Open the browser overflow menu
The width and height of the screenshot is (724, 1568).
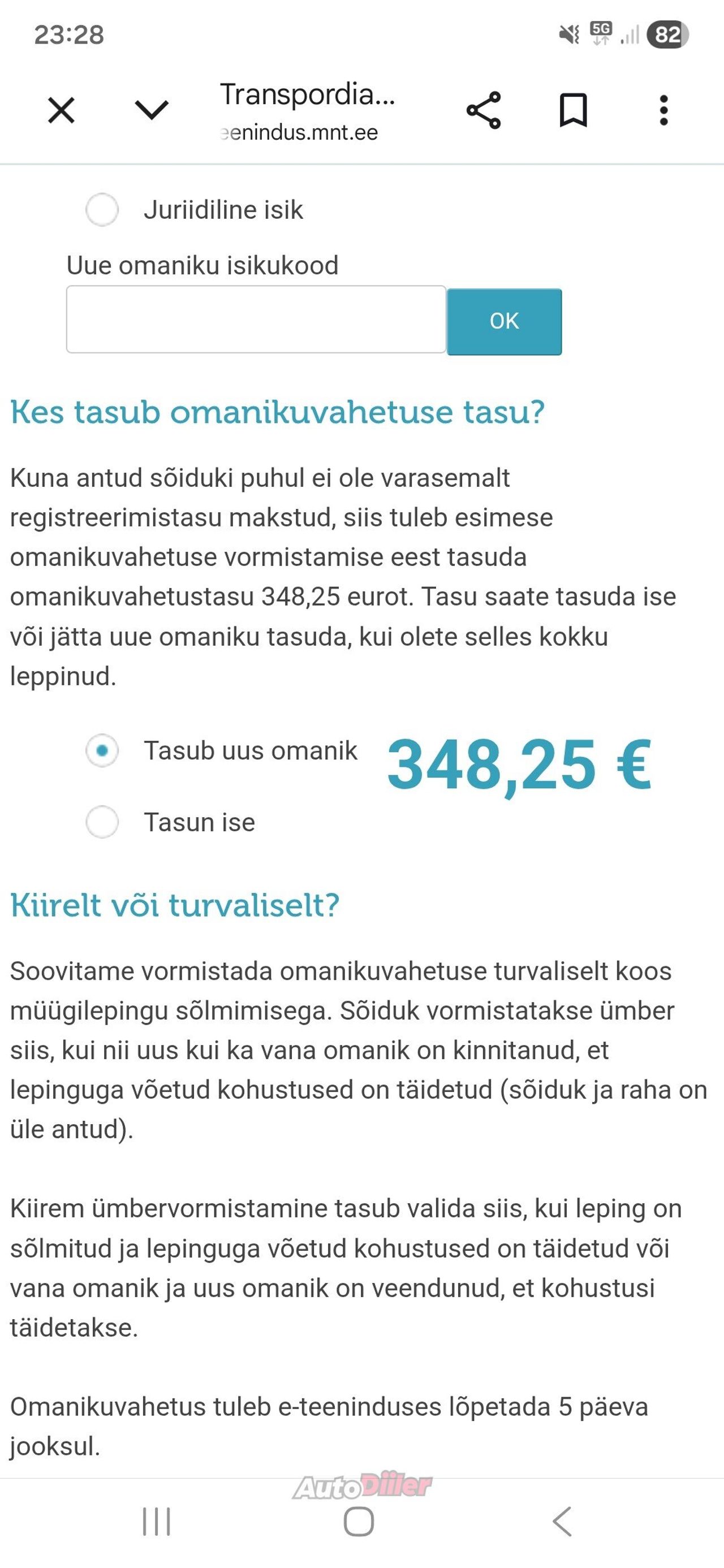(663, 111)
